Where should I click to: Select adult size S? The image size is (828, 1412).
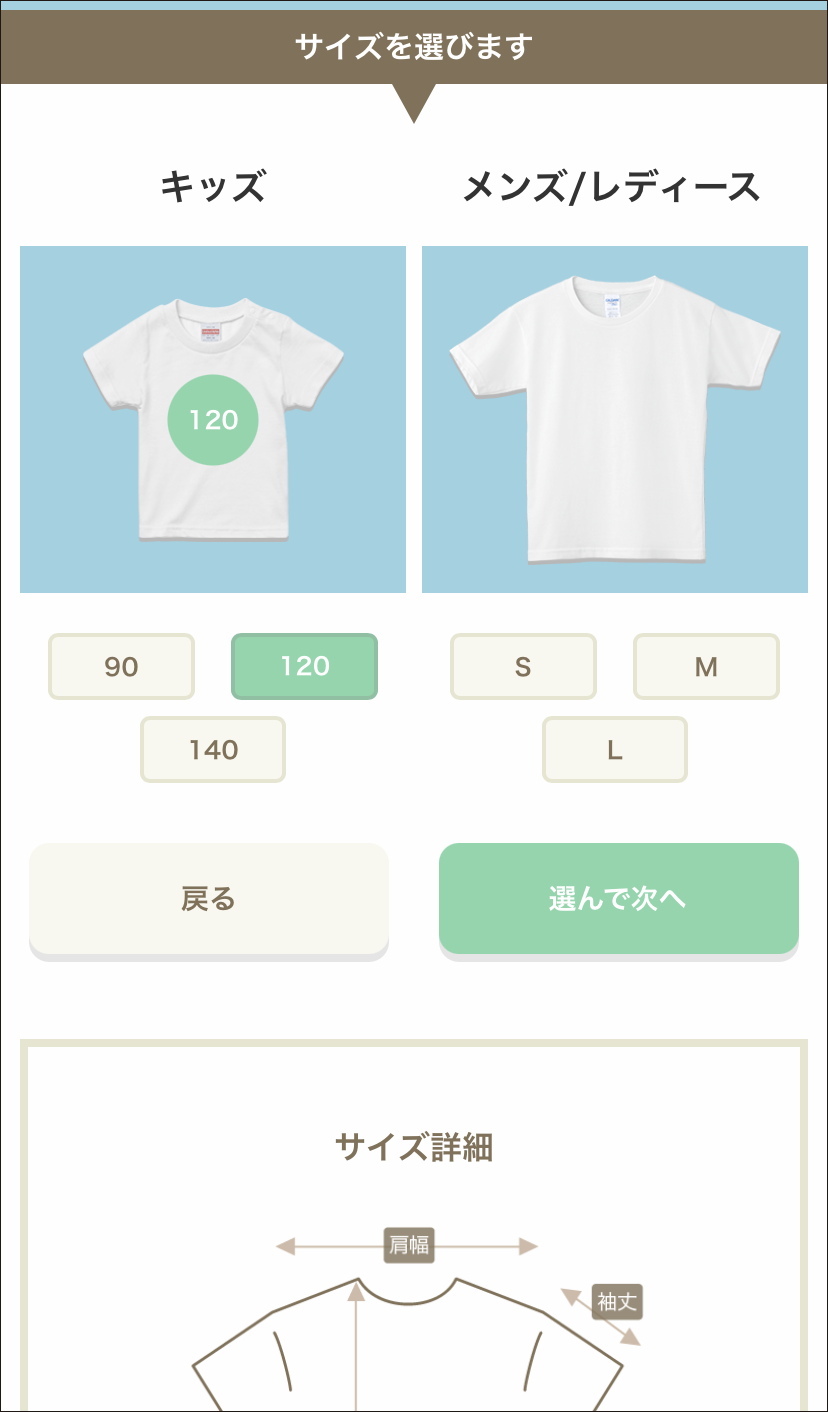[x=523, y=667]
